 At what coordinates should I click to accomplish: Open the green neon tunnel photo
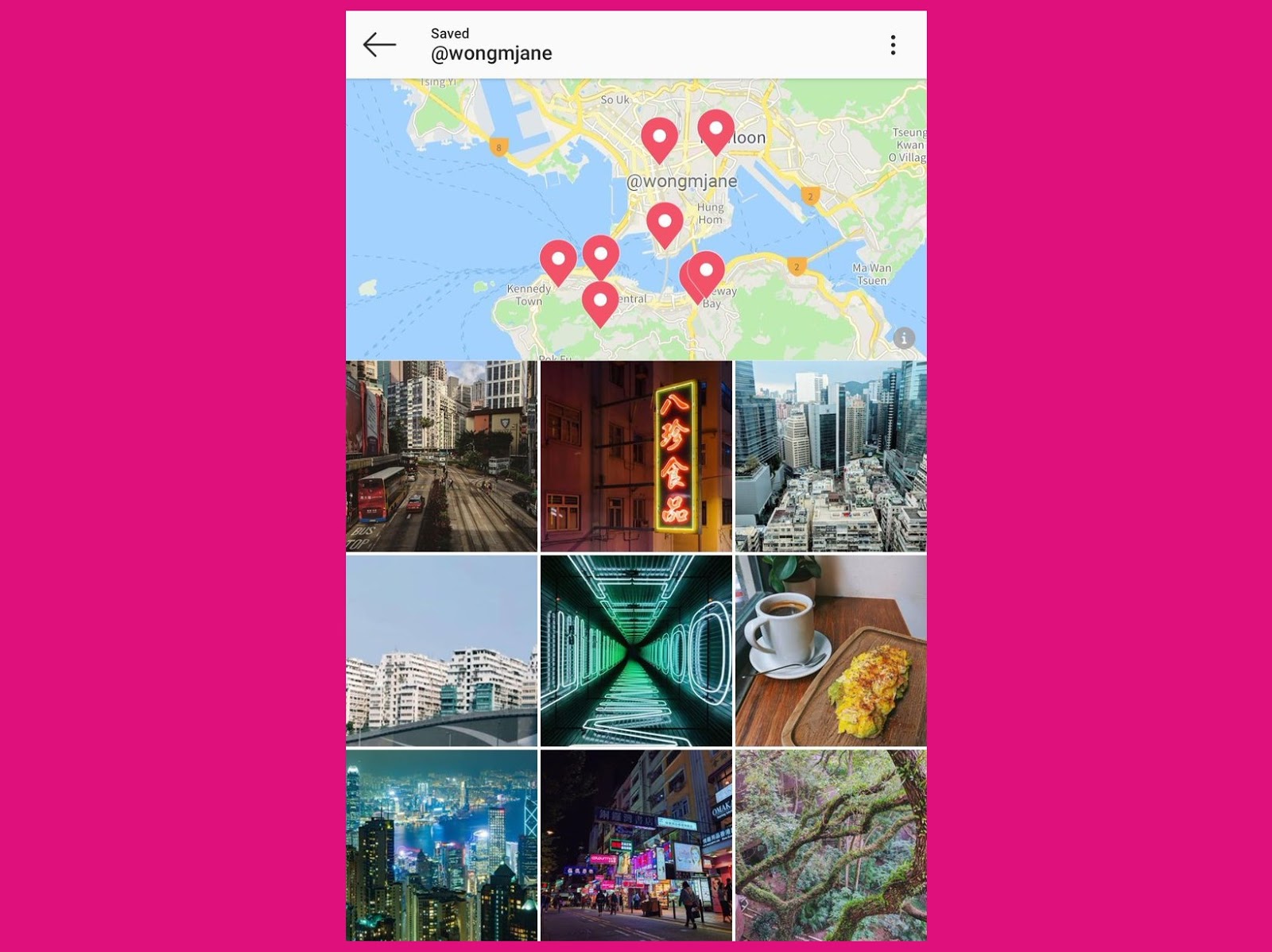636,651
